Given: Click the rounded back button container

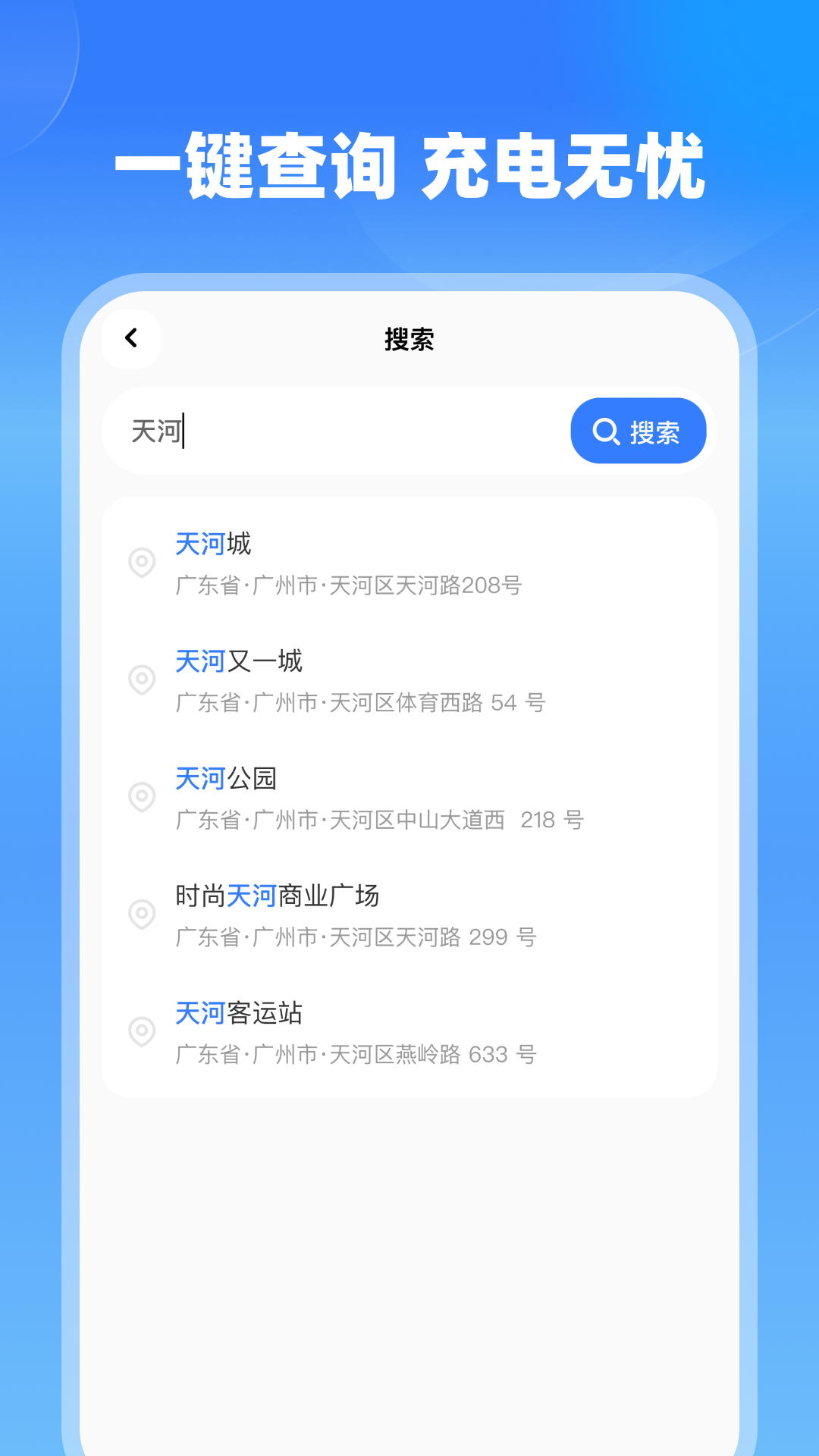Looking at the screenshot, I should [130, 338].
